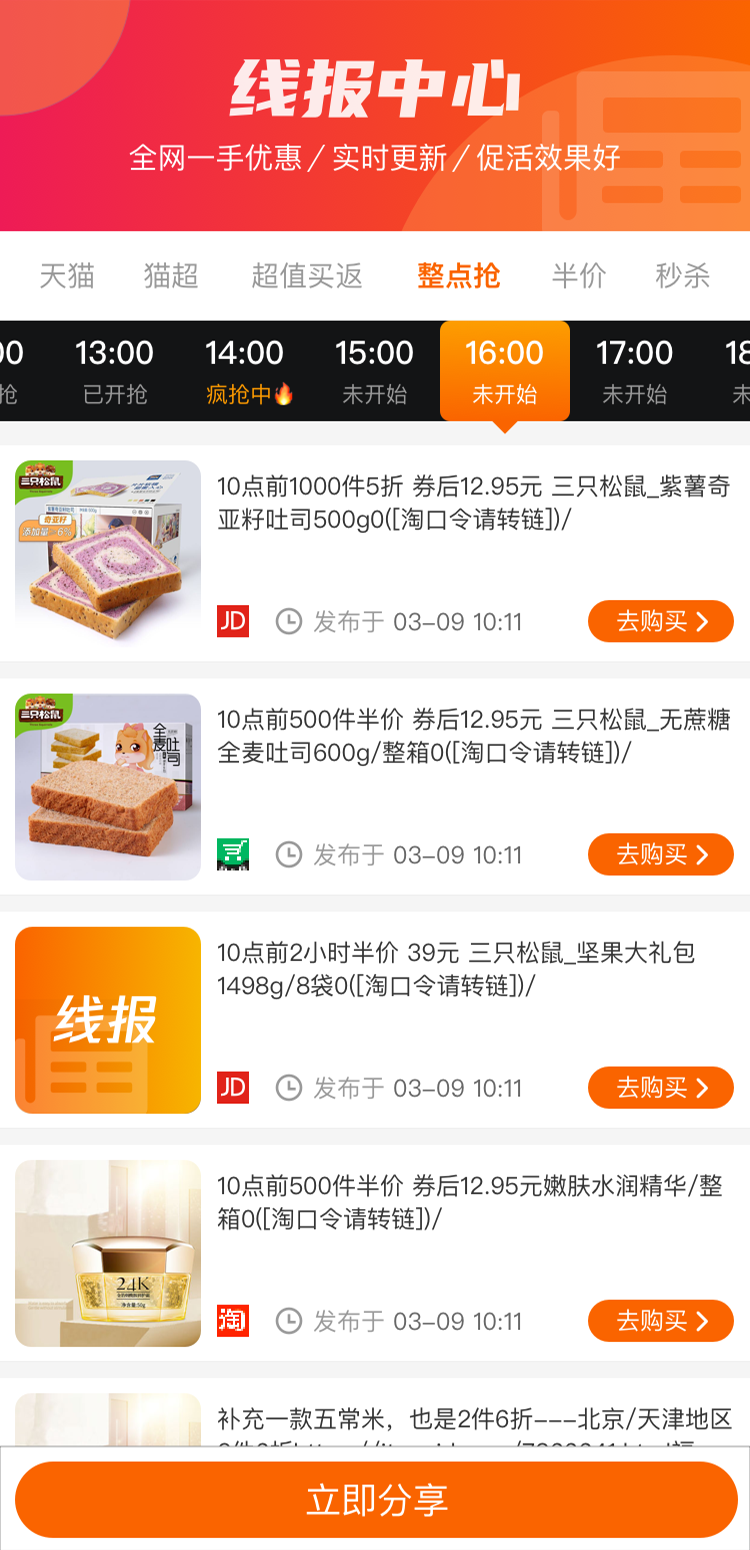Select the 整点抢 tab
The height and width of the screenshot is (1550, 750).
point(459,276)
